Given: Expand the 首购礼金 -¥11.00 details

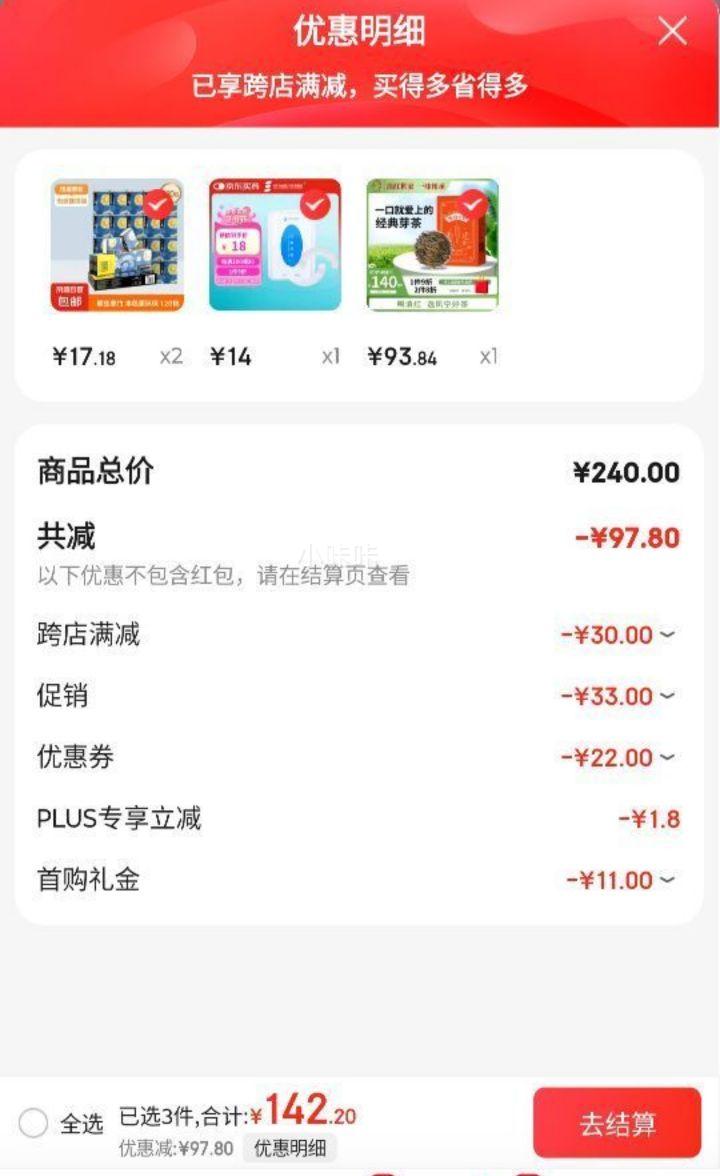Looking at the screenshot, I should [667, 880].
